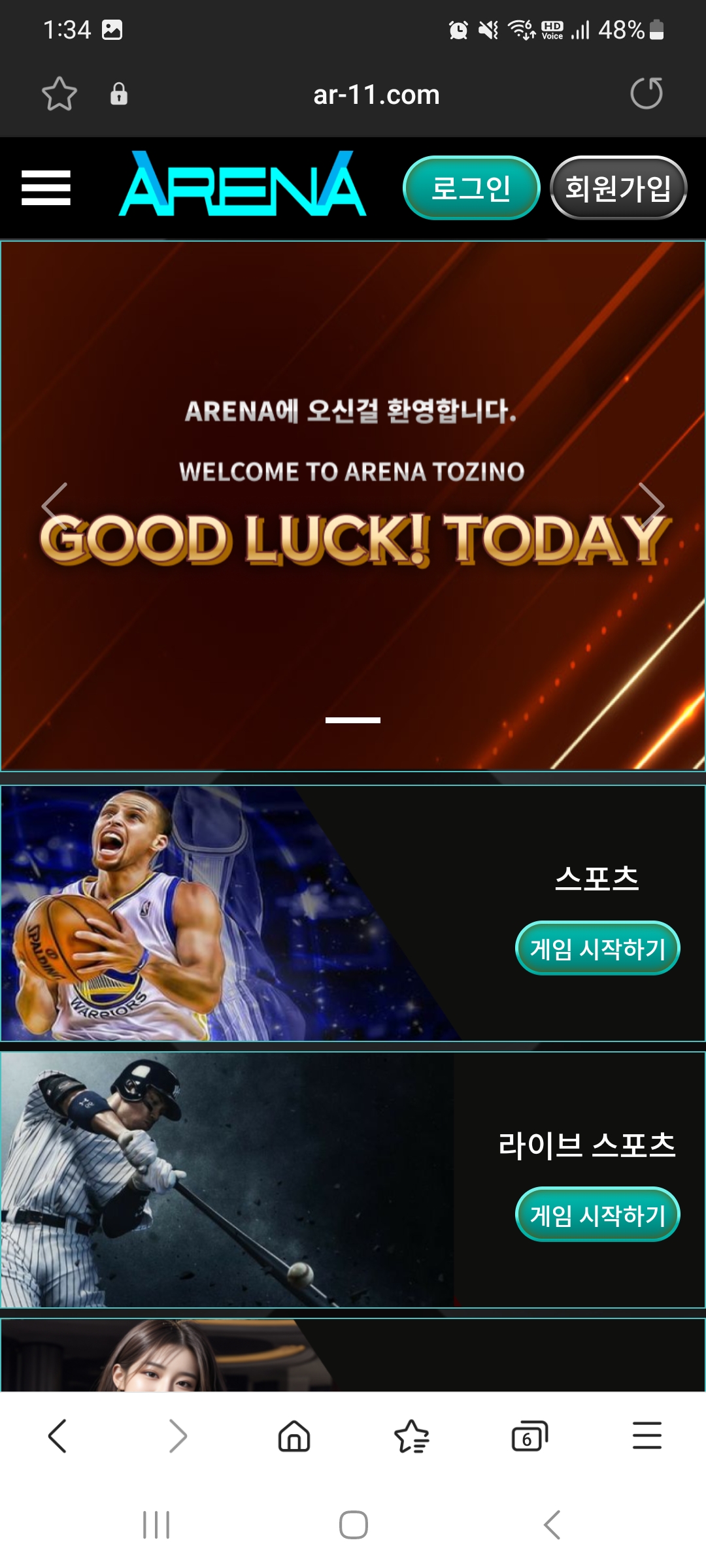The image size is (706, 1568).
Task: Return to the phone home screen
Action: (x=353, y=1525)
